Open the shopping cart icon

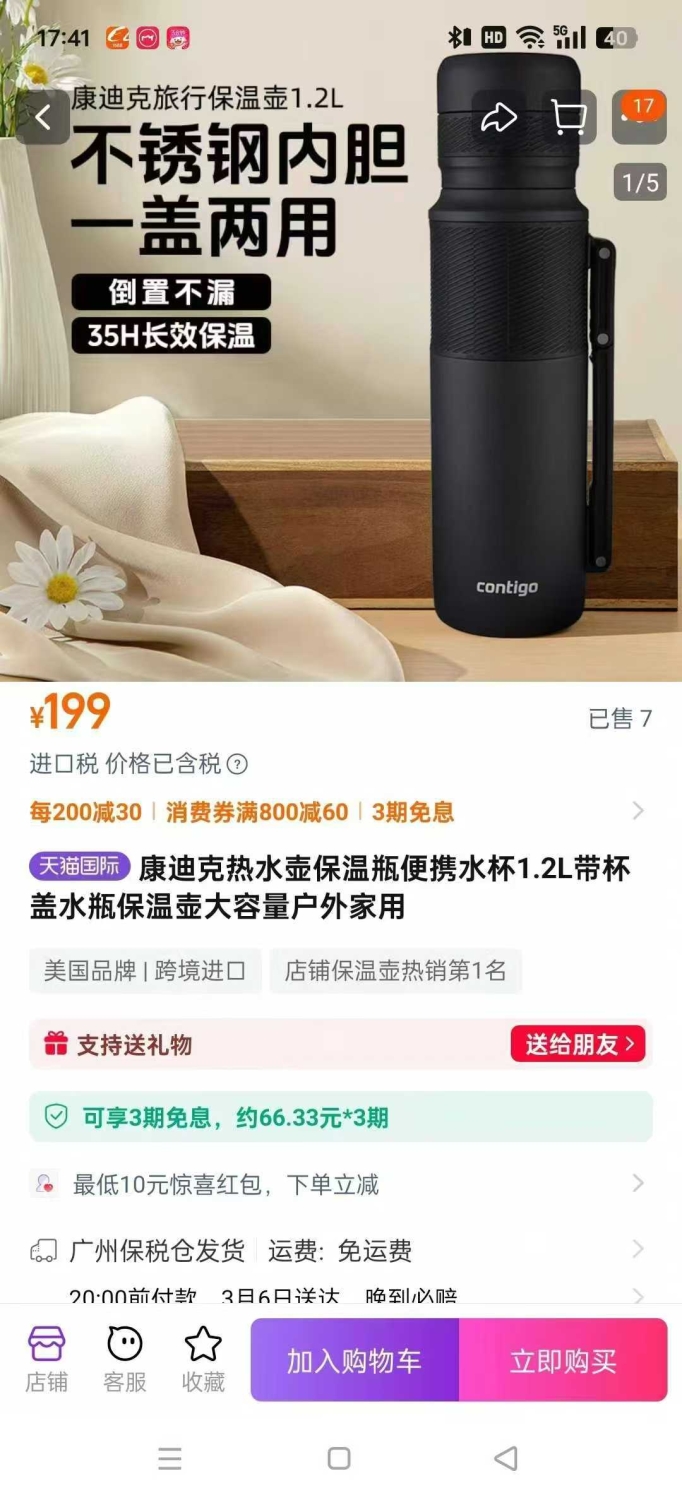click(569, 118)
